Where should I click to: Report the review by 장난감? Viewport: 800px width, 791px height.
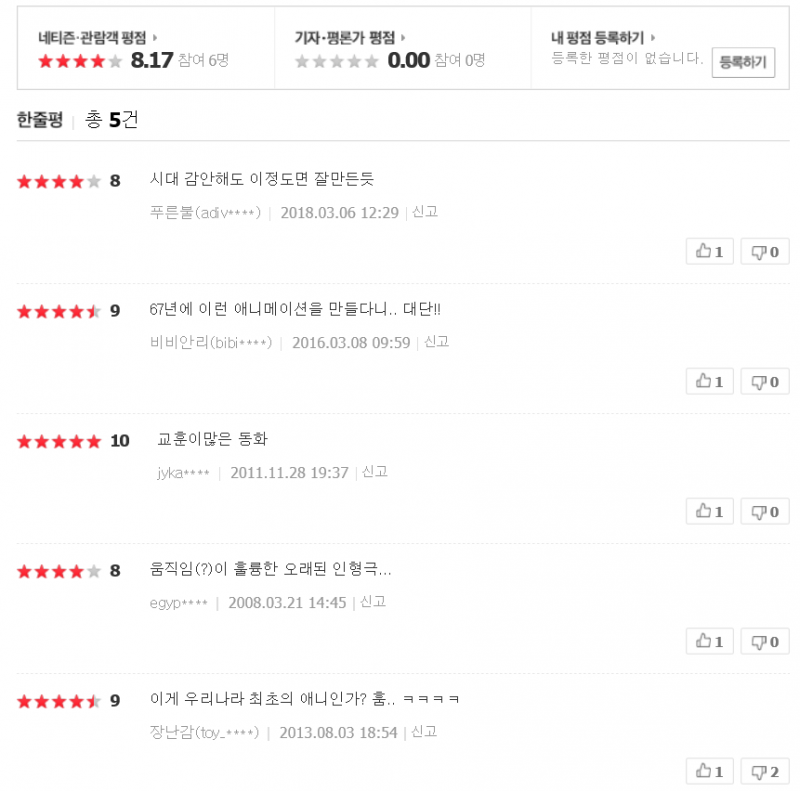[424, 732]
